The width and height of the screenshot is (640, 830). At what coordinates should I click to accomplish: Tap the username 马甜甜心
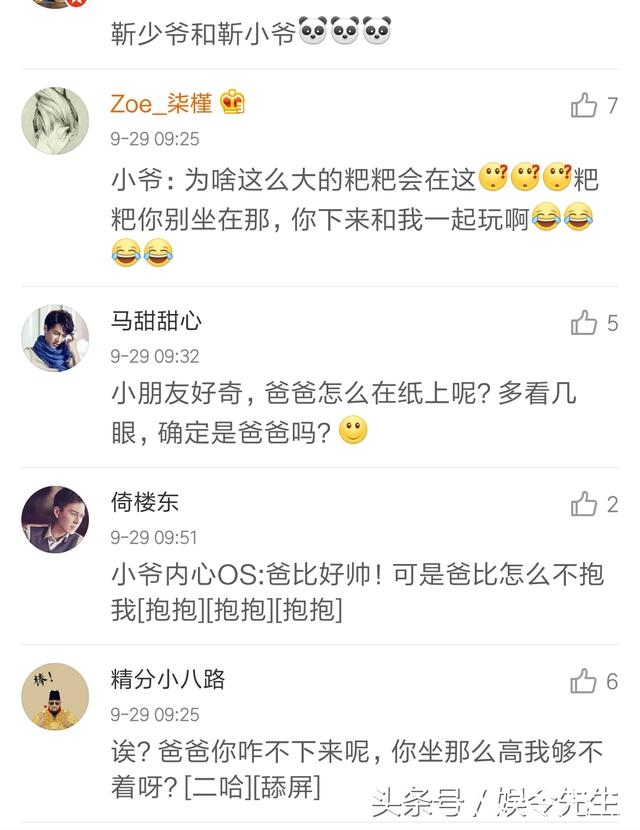point(156,321)
